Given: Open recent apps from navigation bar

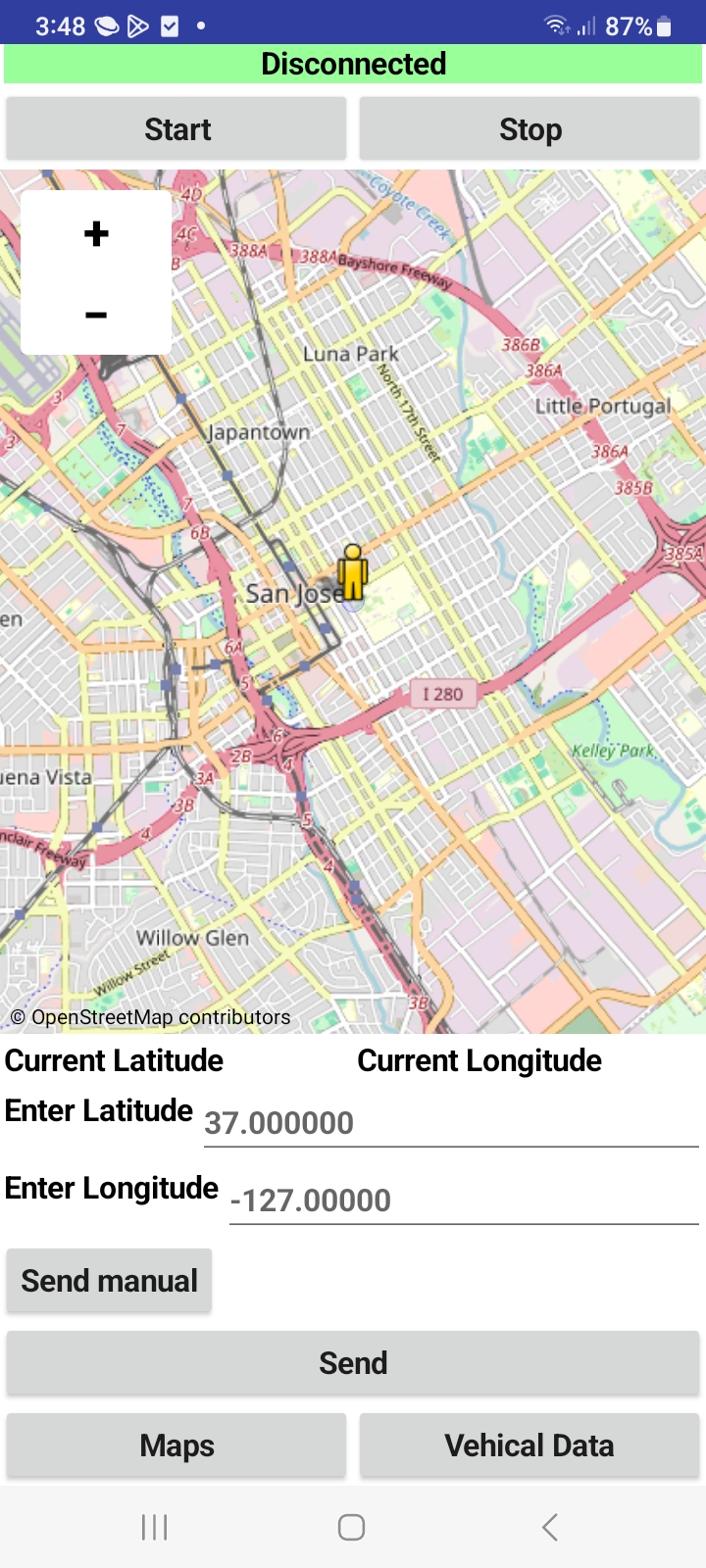Looking at the screenshot, I should pos(155,1527).
